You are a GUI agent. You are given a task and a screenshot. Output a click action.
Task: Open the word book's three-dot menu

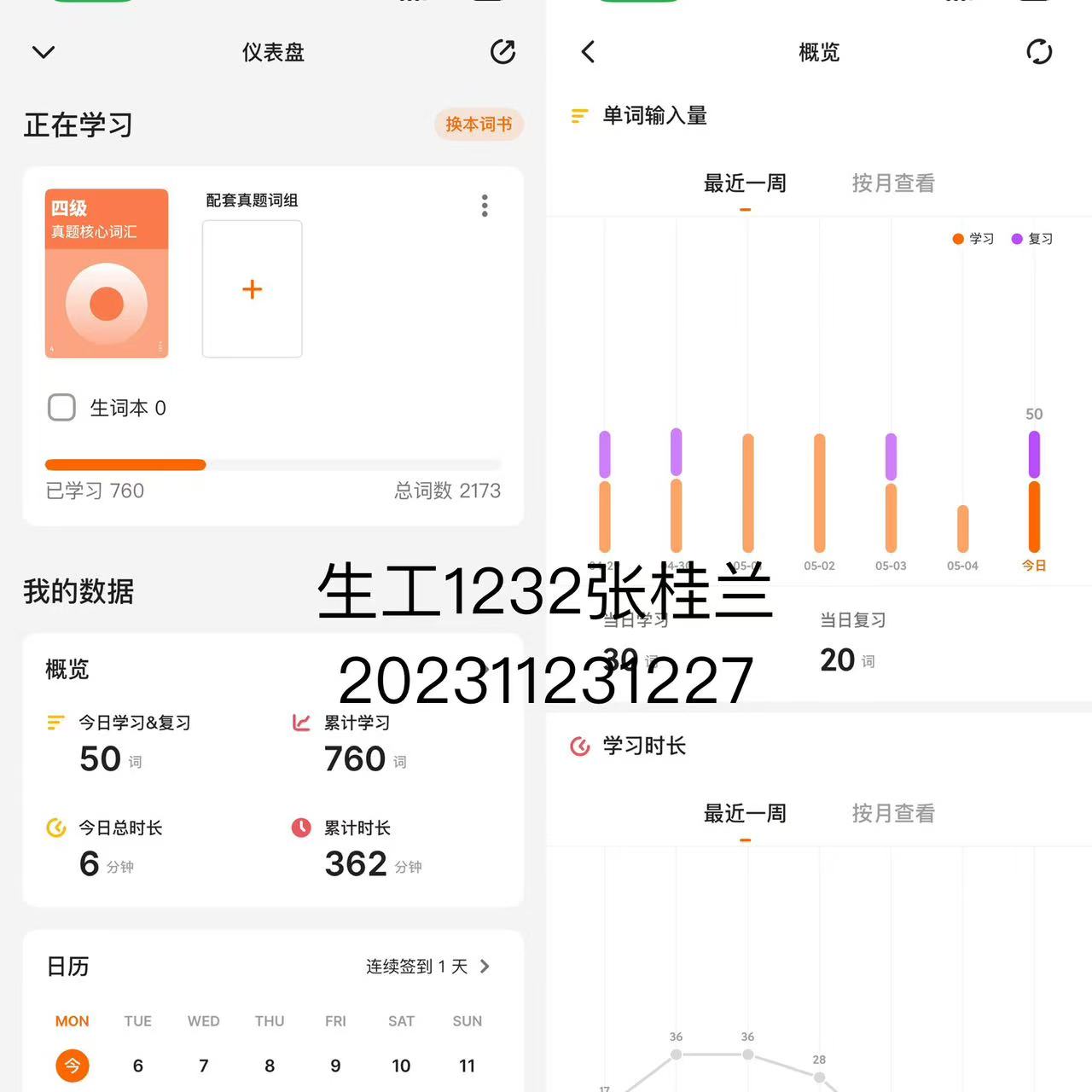point(485,206)
